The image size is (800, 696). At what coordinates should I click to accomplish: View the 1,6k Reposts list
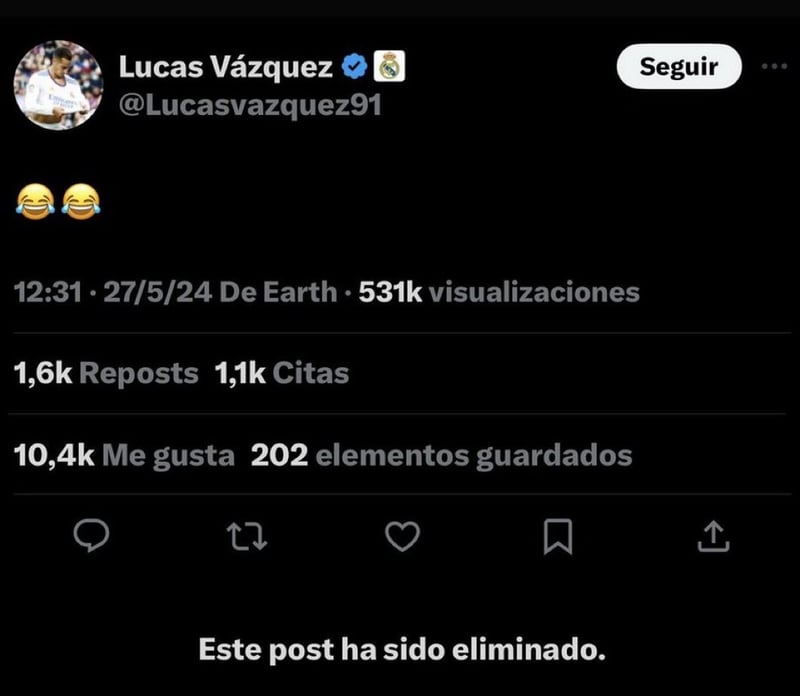pos(106,374)
